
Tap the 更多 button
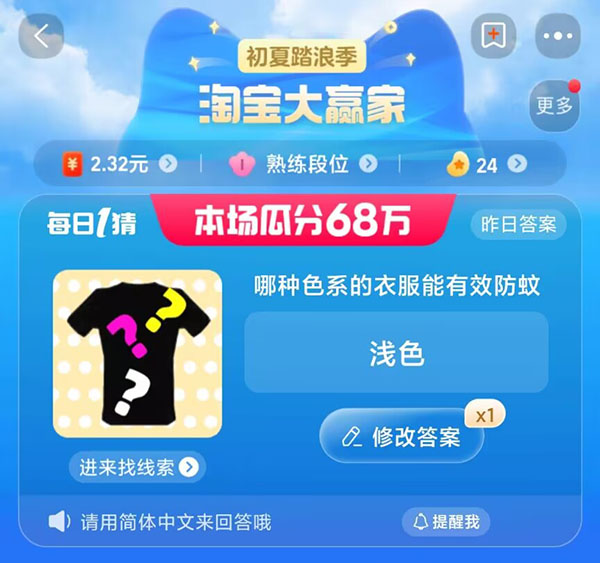(553, 104)
